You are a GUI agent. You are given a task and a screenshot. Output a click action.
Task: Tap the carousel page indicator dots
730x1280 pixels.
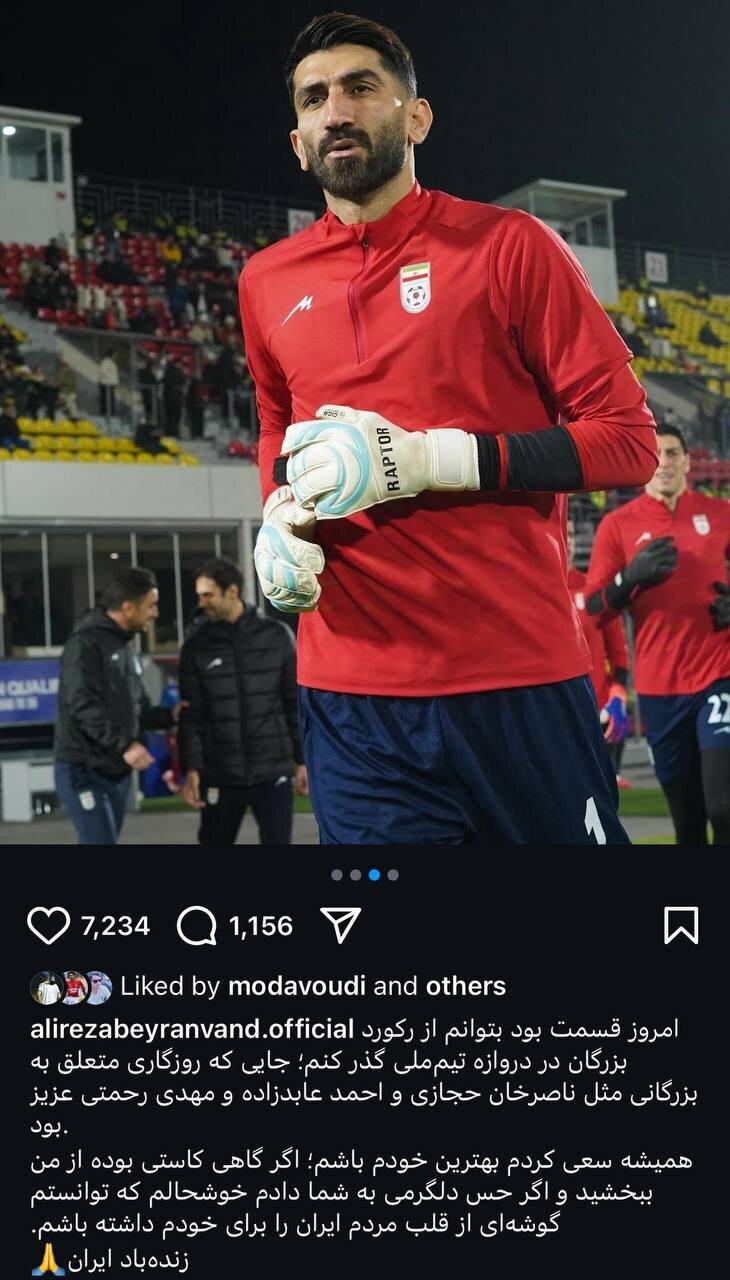click(365, 875)
